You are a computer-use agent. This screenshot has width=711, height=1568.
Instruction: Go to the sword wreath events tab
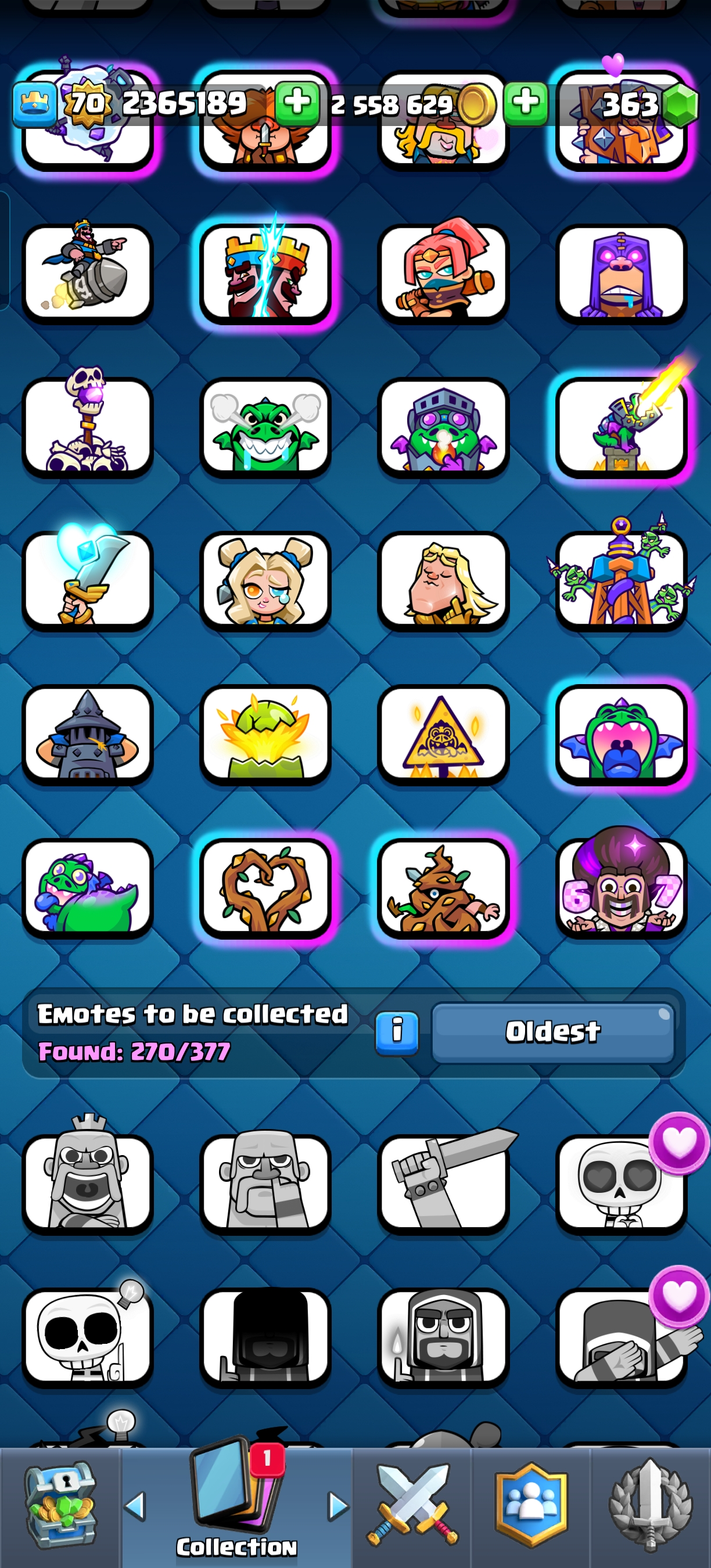point(650,1507)
